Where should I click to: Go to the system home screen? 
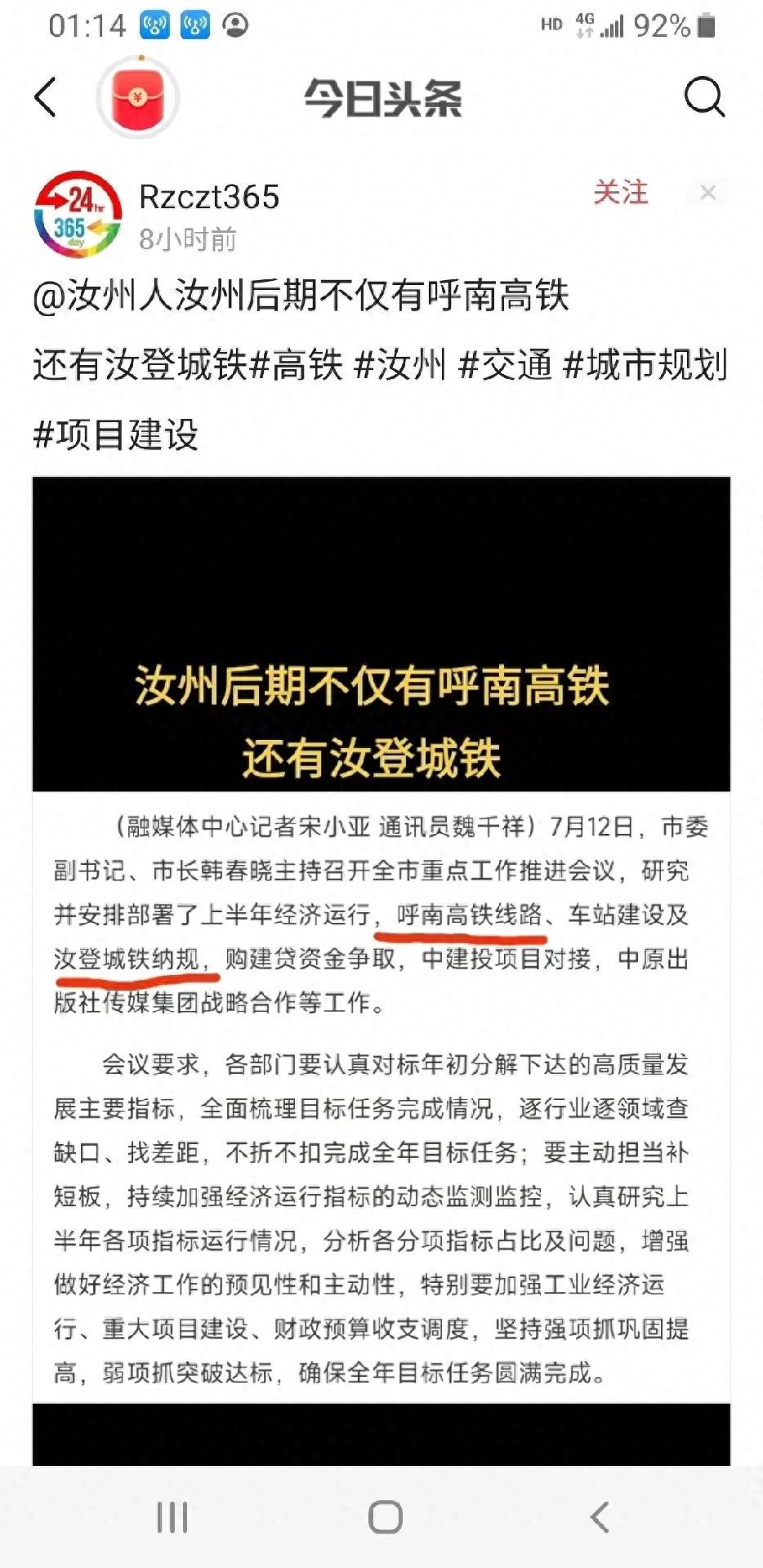point(385,1517)
